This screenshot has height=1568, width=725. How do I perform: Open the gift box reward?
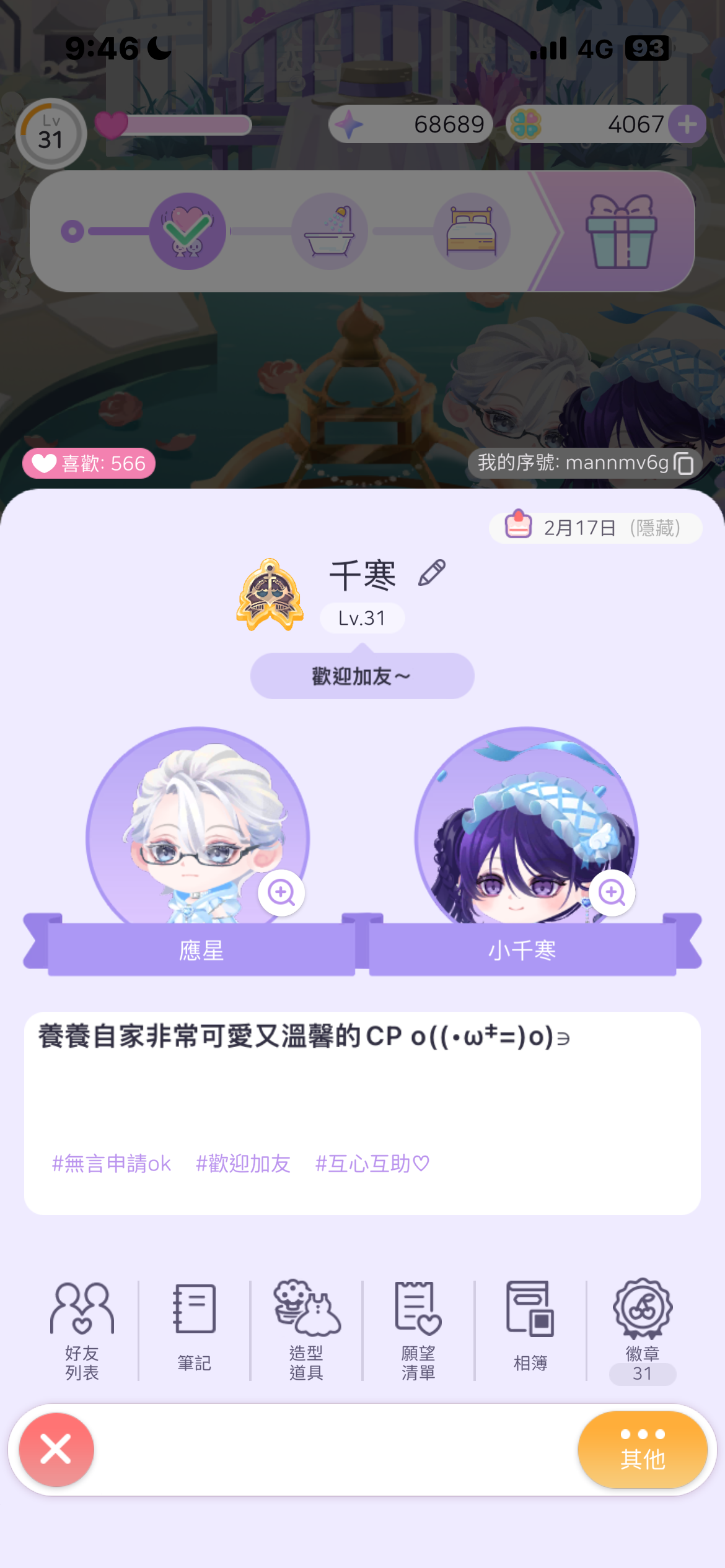(x=621, y=232)
